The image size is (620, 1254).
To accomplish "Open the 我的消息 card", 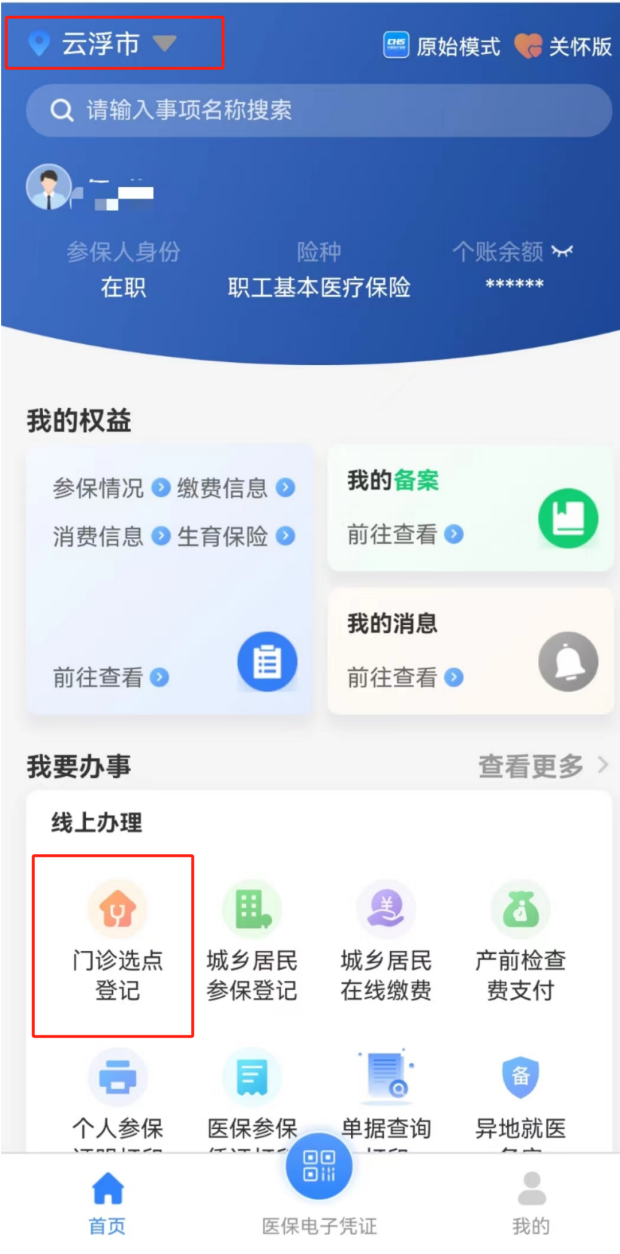I will tap(470, 651).
